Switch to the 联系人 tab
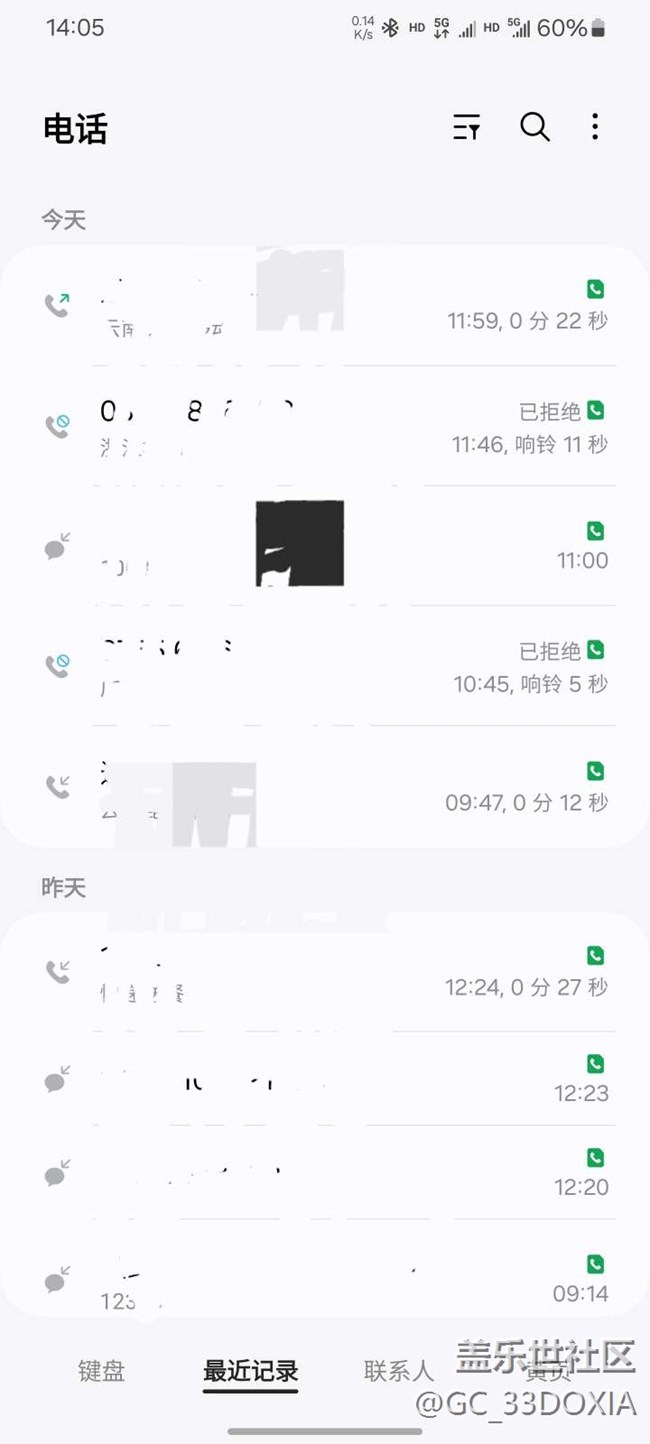The image size is (650, 1444). (398, 1371)
